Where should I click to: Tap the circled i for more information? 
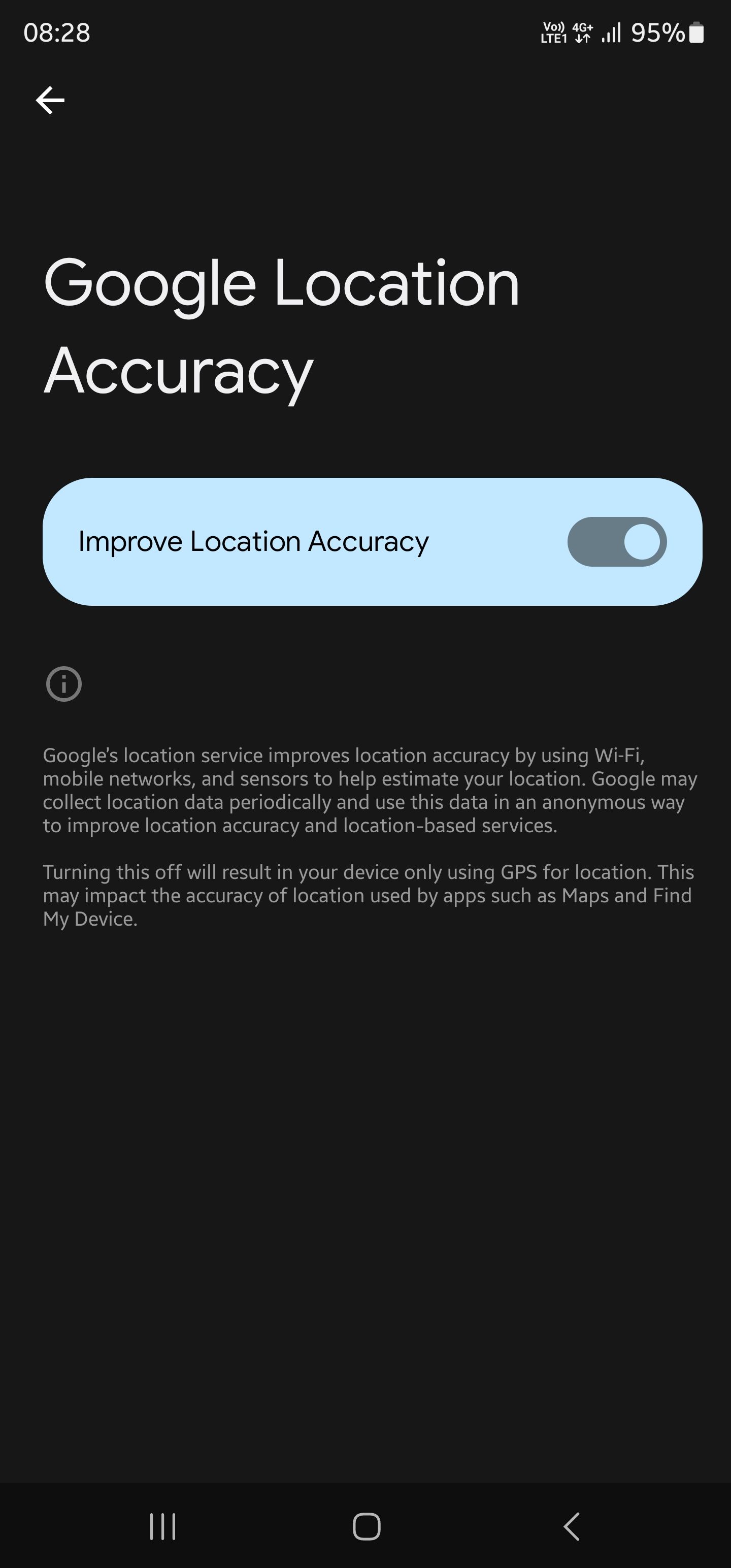65,683
